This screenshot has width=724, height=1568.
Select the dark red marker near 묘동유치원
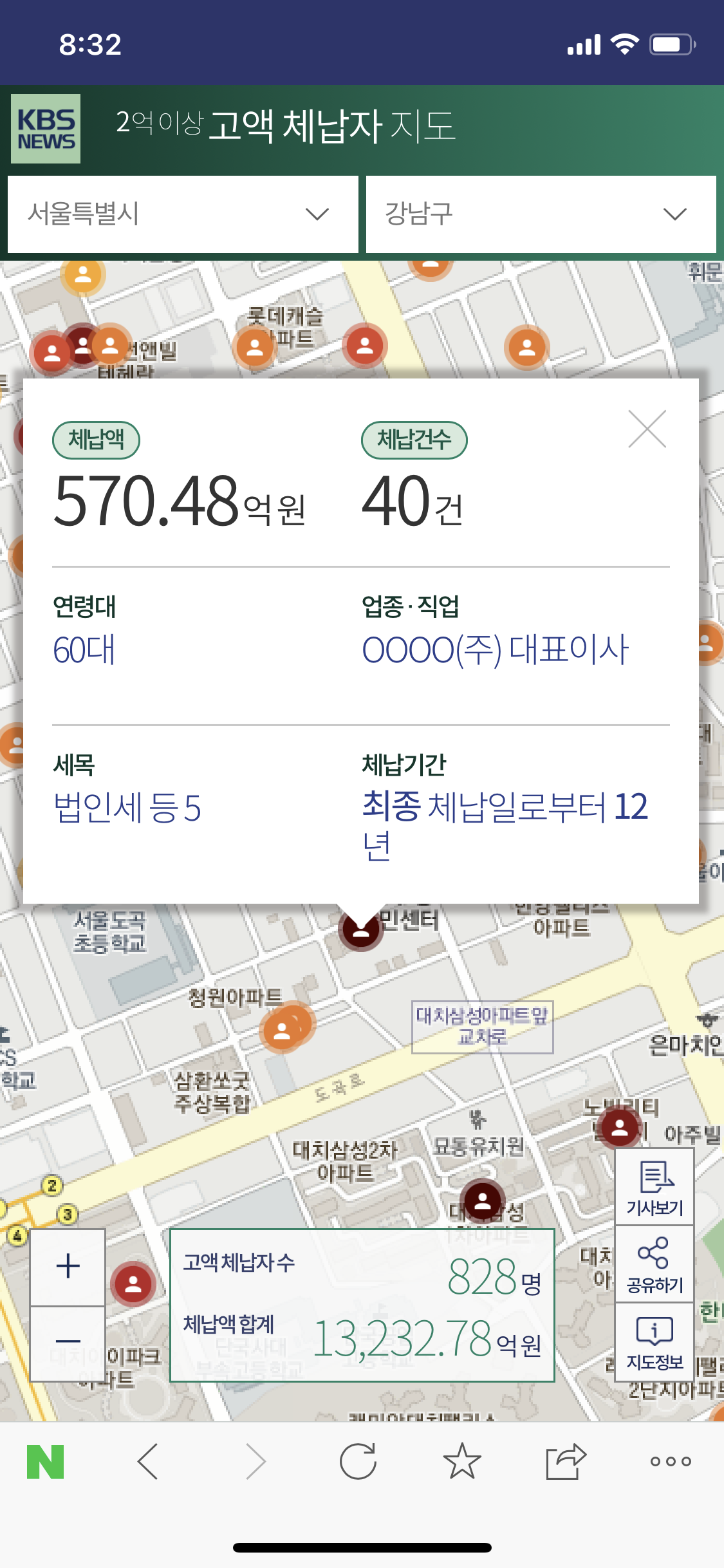[x=483, y=1200]
